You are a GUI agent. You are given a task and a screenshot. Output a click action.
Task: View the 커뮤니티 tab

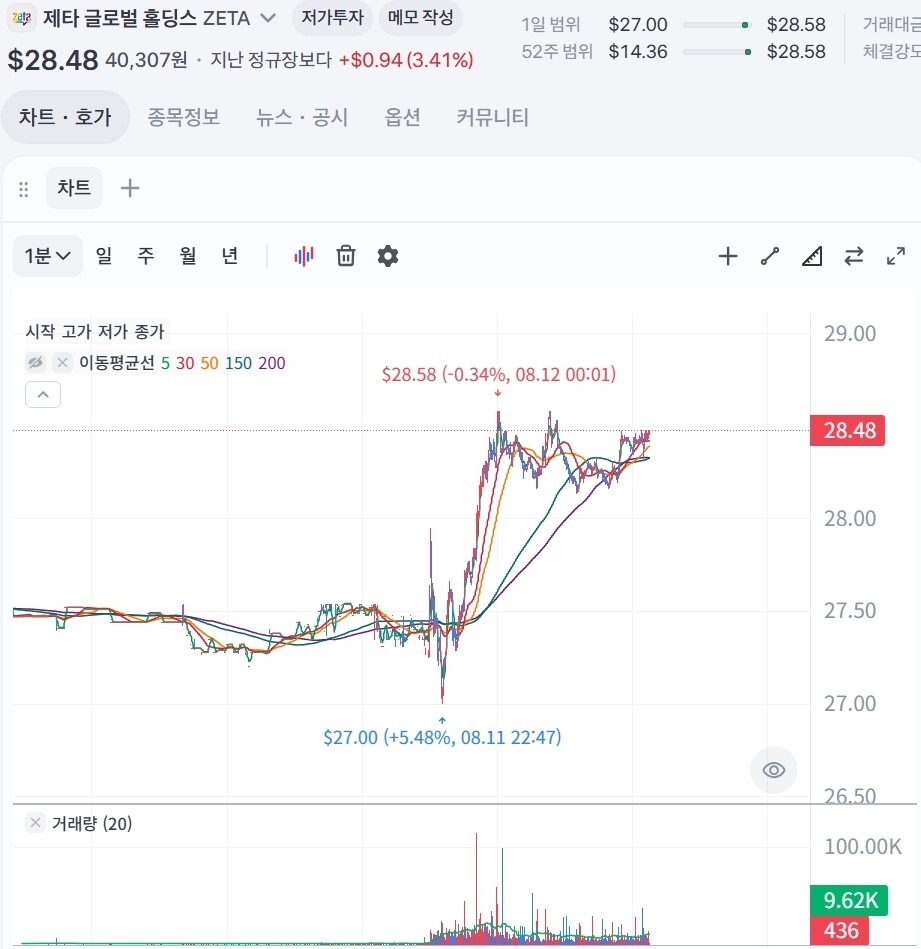492,116
